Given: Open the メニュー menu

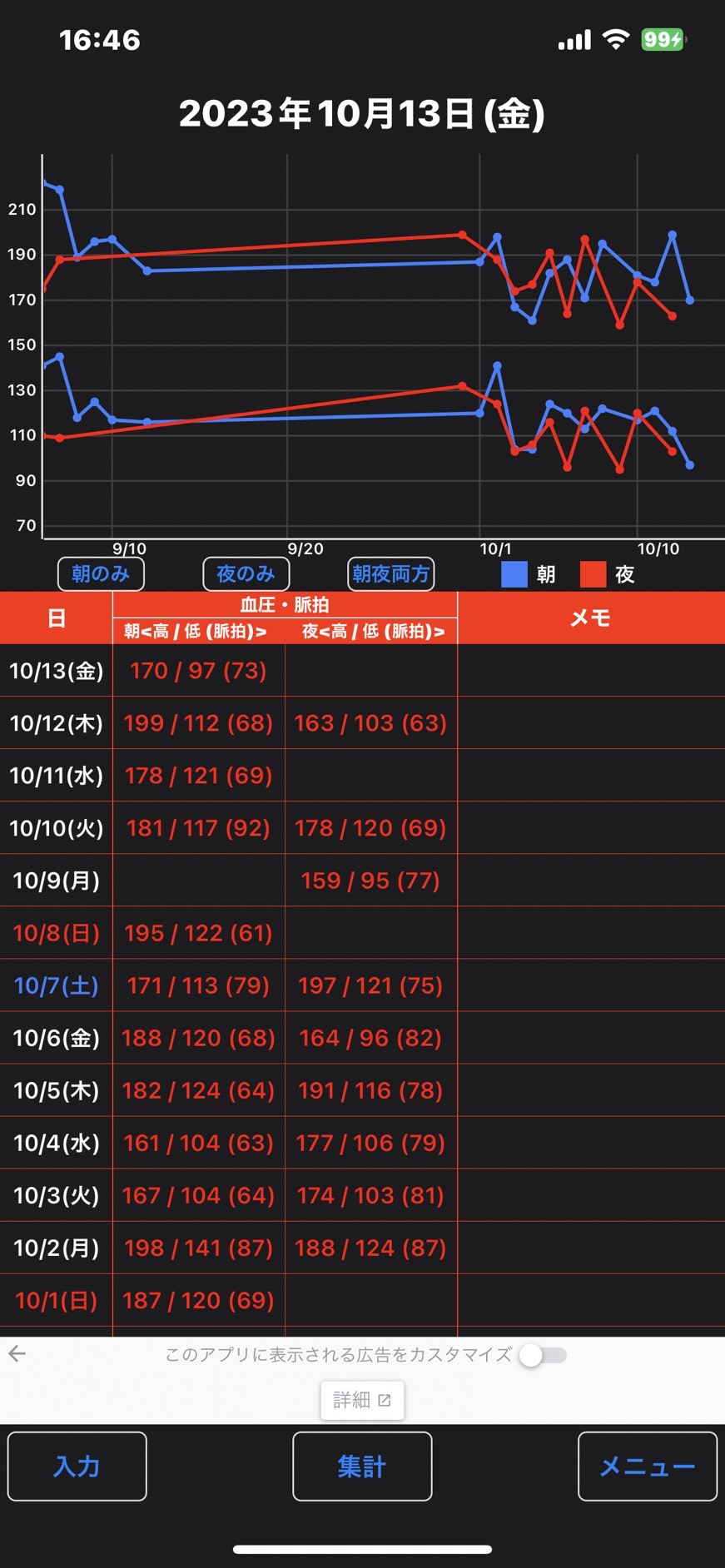Looking at the screenshot, I should tap(648, 1466).
